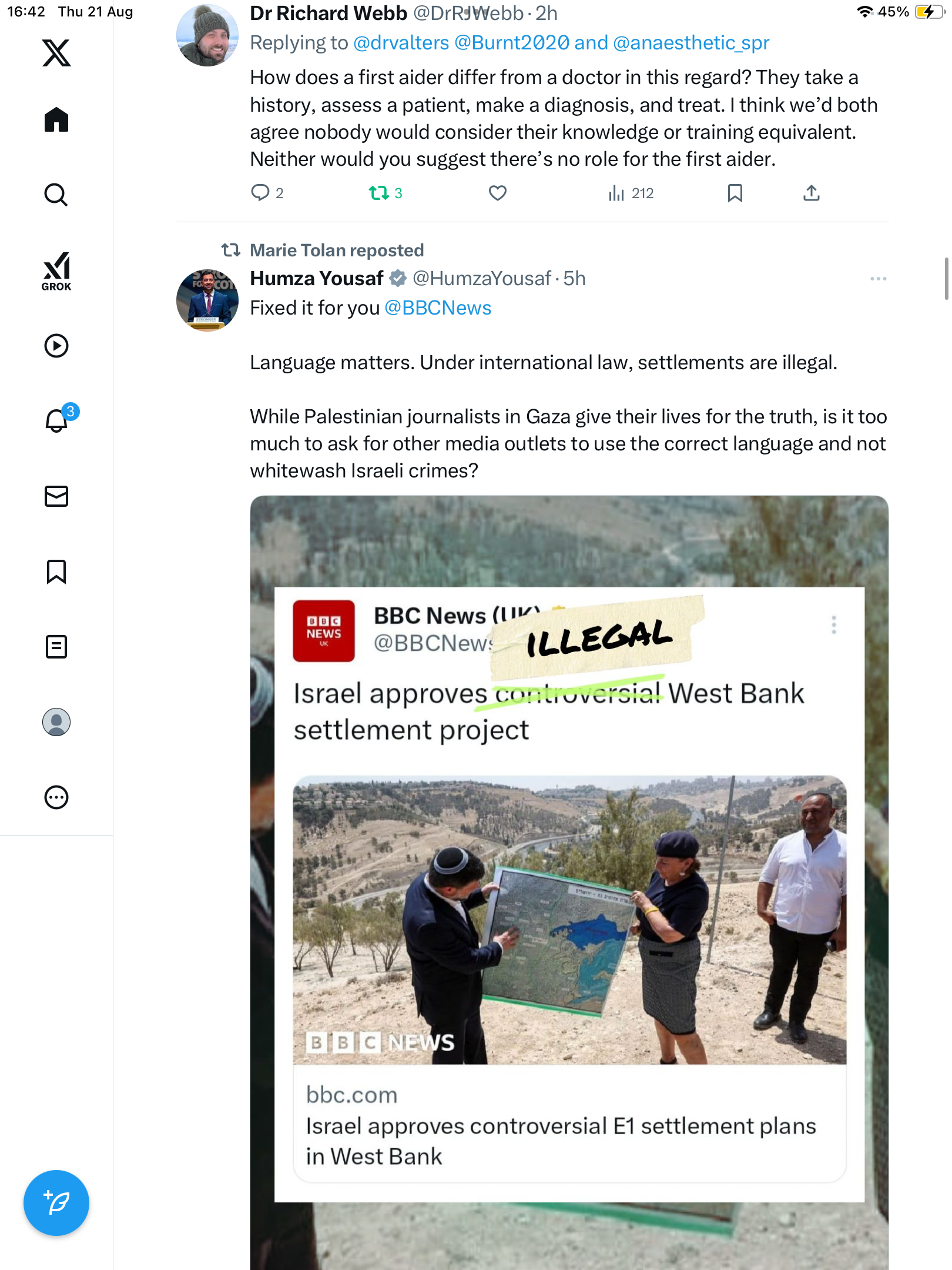This screenshot has height=1270, width=952.
Task: View Humza Yousaf's attached image
Action: [x=569, y=882]
